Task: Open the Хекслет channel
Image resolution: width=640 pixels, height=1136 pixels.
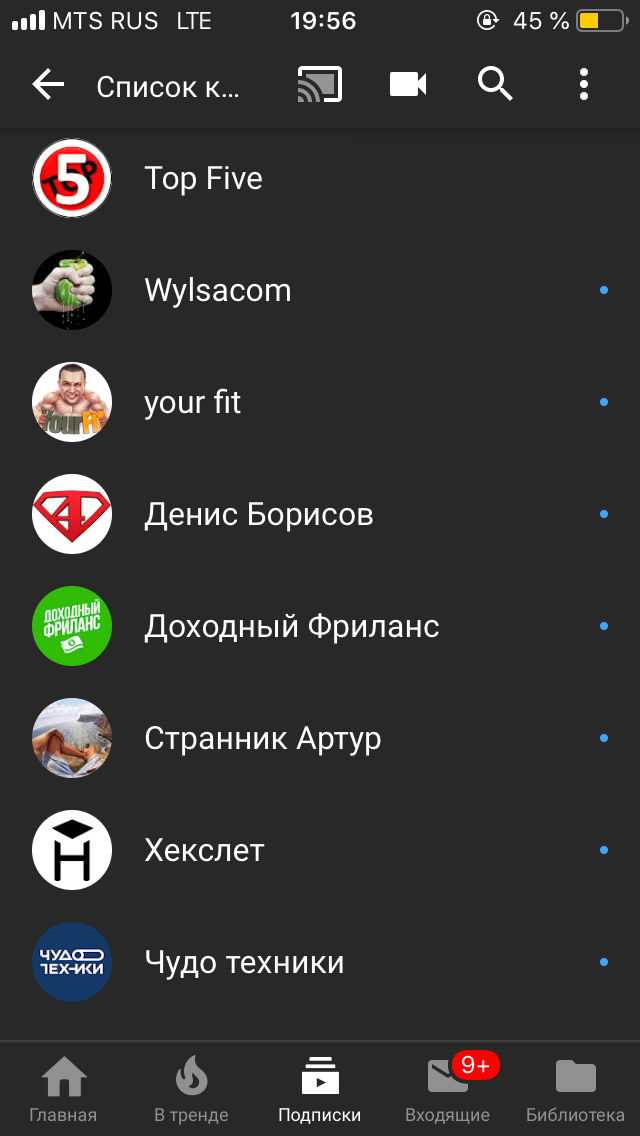Action: [205, 851]
